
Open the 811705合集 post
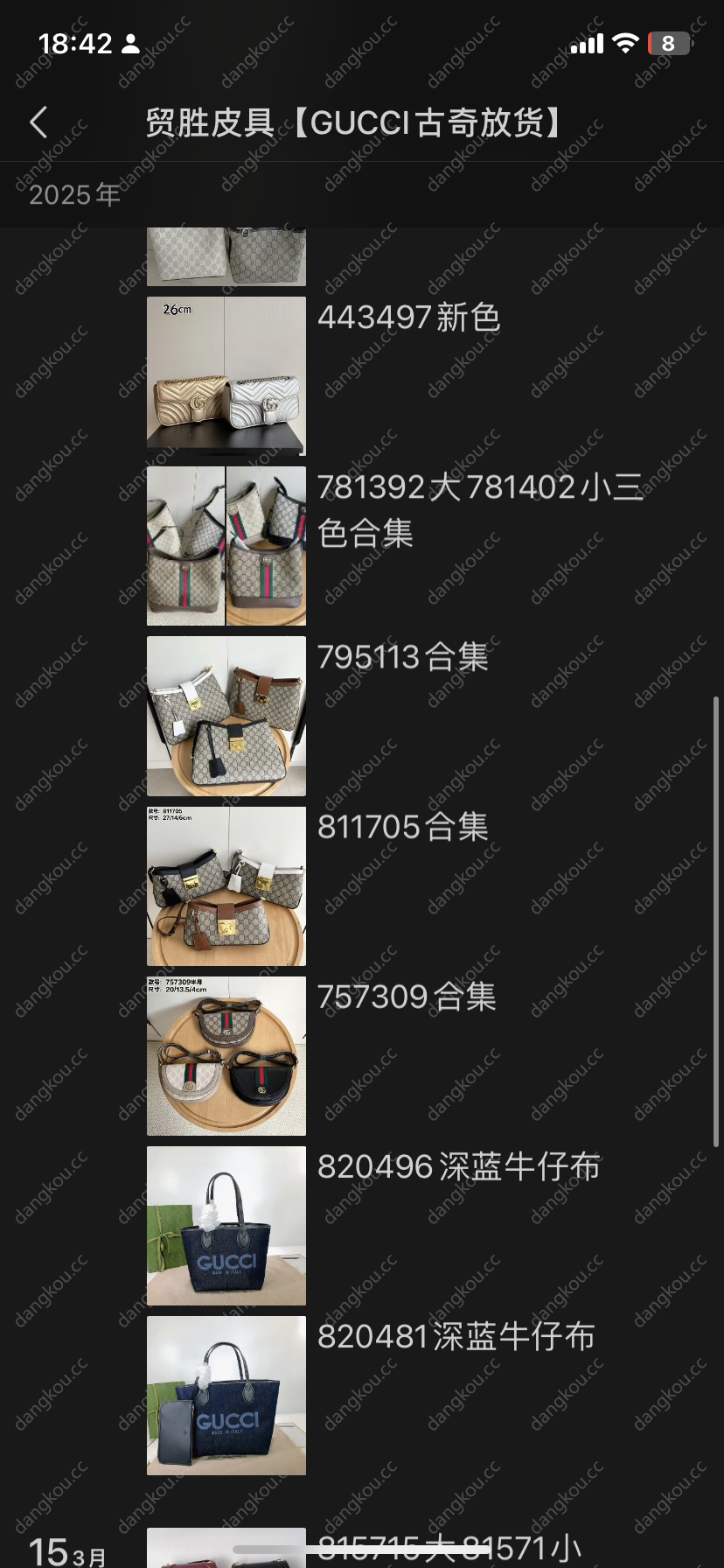[x=226, y=885]
